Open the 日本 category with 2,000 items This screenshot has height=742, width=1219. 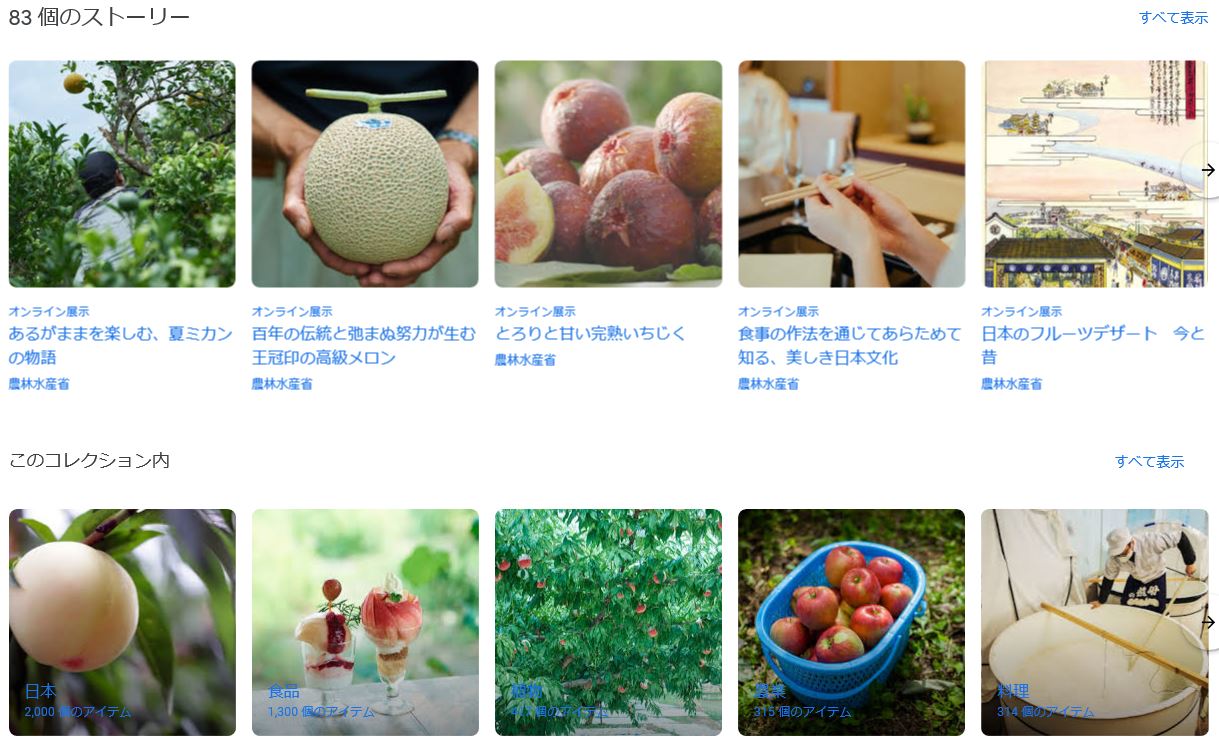click(x=122, y=622)
